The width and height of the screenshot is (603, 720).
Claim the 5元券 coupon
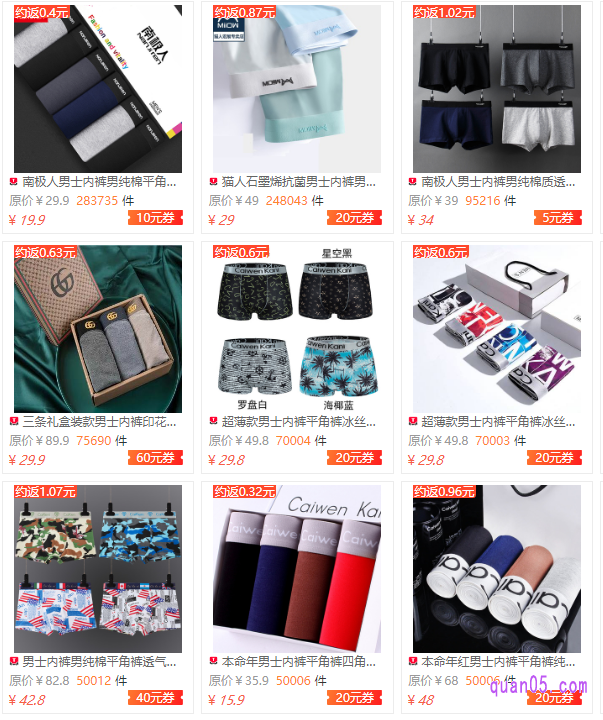point(554,218)
